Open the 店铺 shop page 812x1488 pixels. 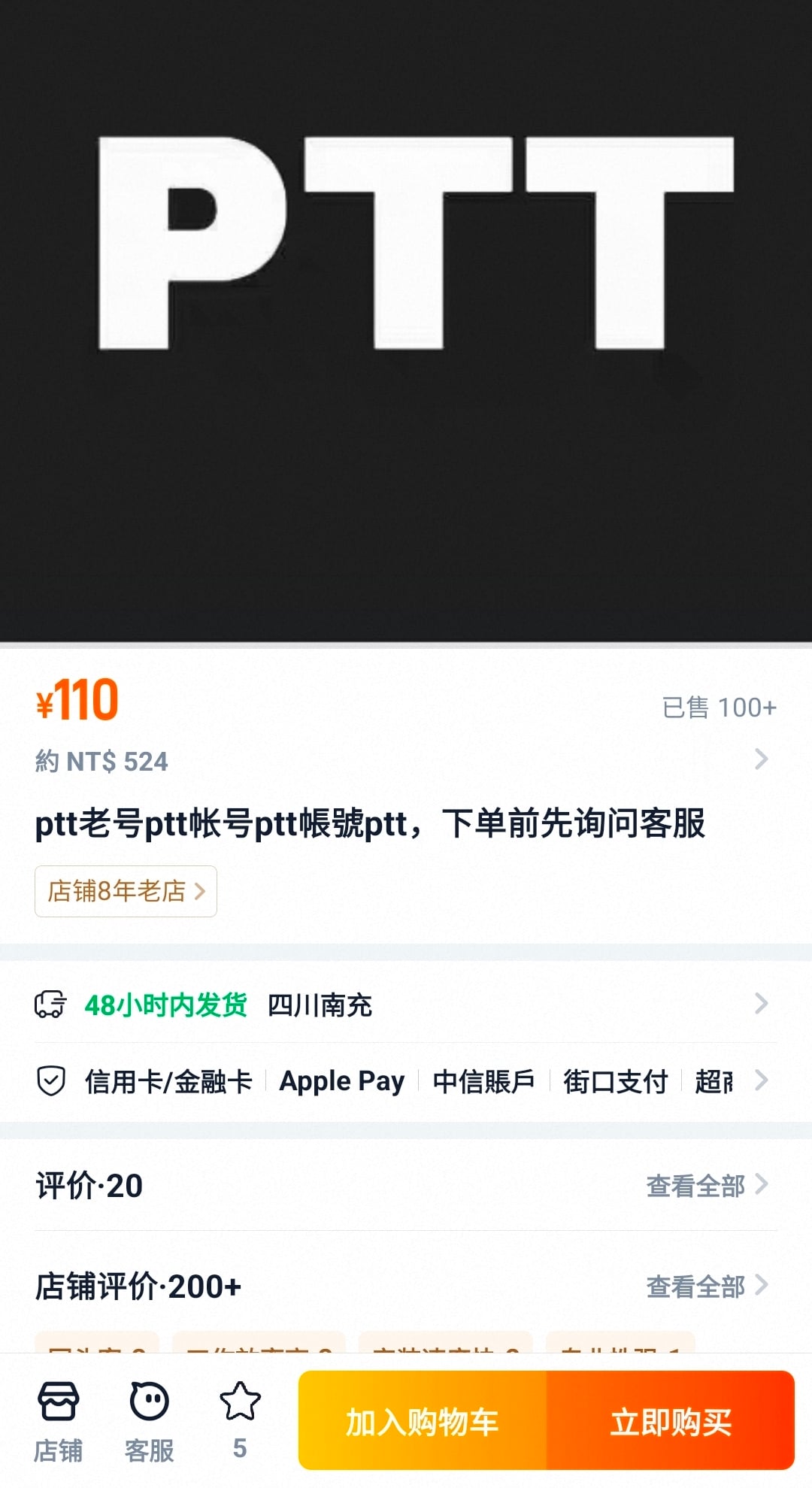[x=58, y=1421]
